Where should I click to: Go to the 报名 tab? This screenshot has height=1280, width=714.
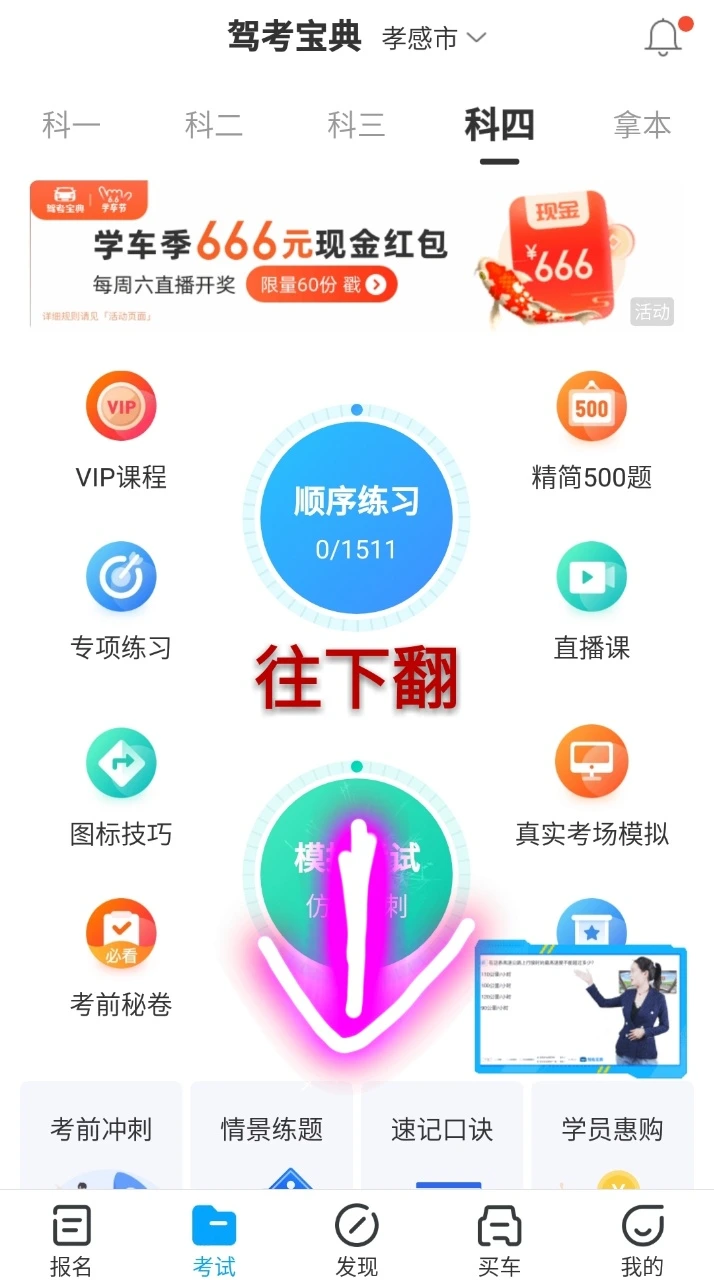pos(71,1240)
